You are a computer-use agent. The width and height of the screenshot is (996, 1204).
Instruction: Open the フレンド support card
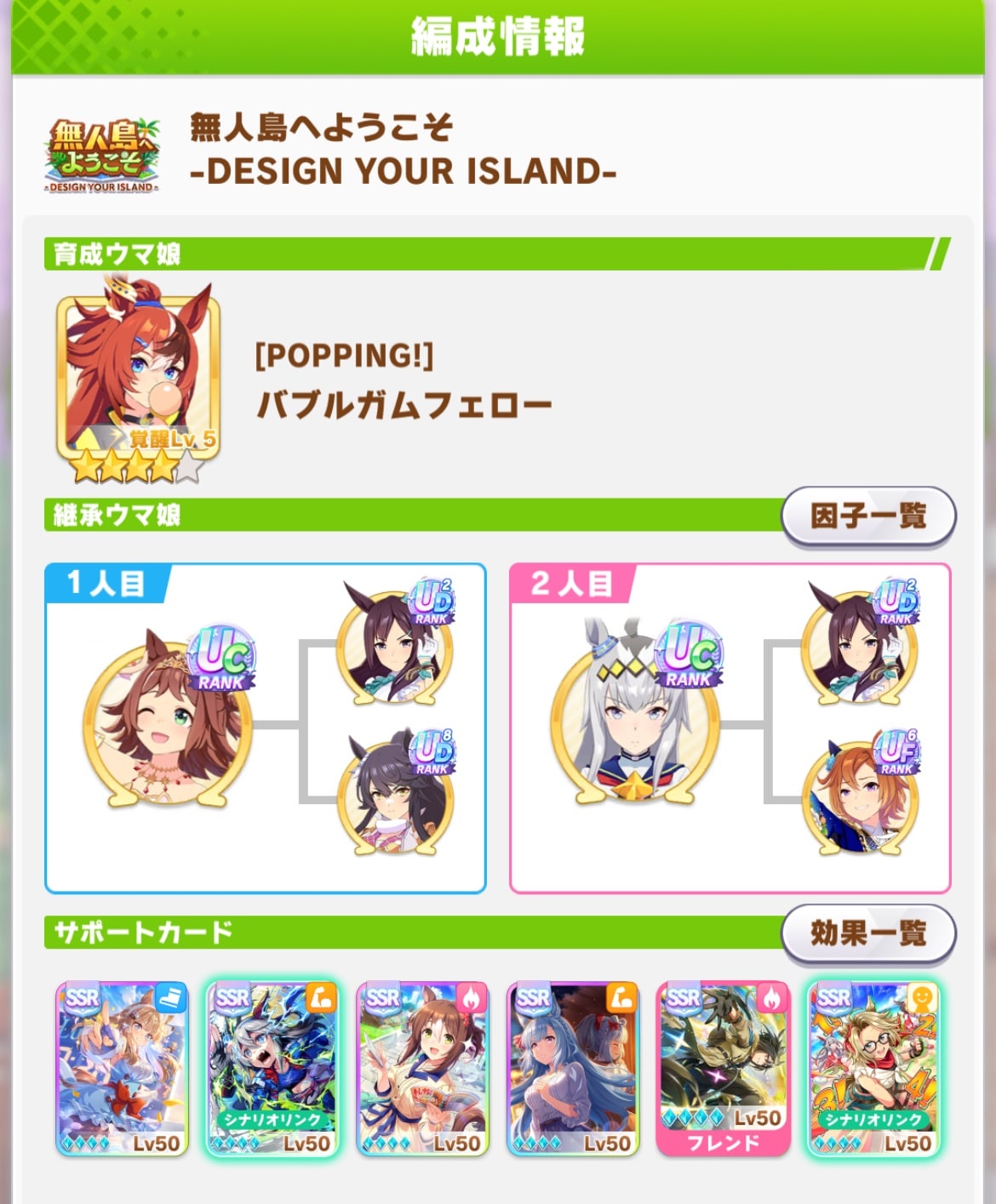point(724,1070)
